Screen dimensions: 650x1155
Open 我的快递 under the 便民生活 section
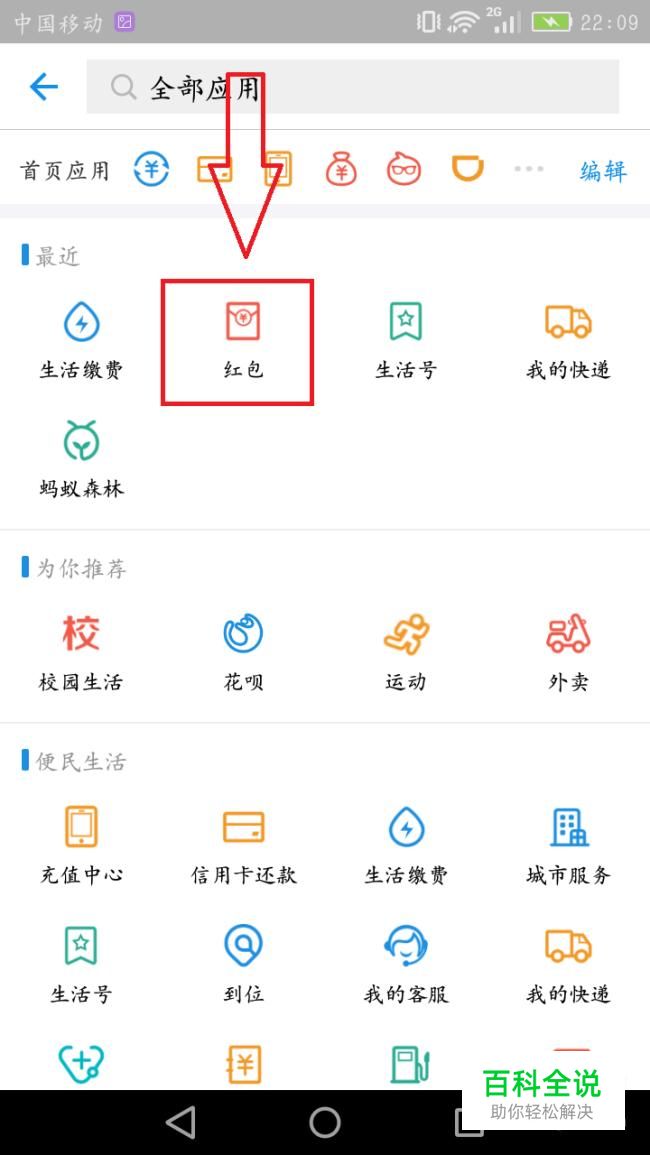coord(568,965)
